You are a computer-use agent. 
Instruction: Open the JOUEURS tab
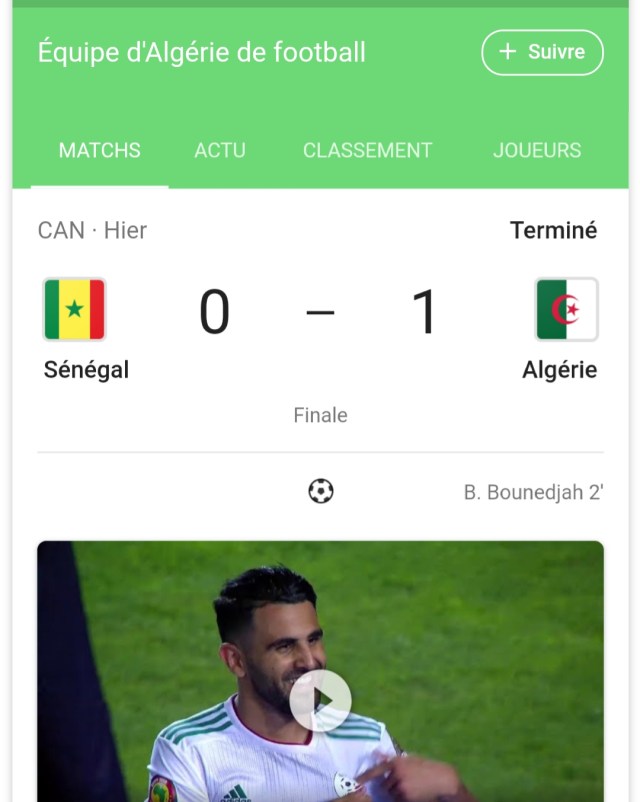click(537, 151)
